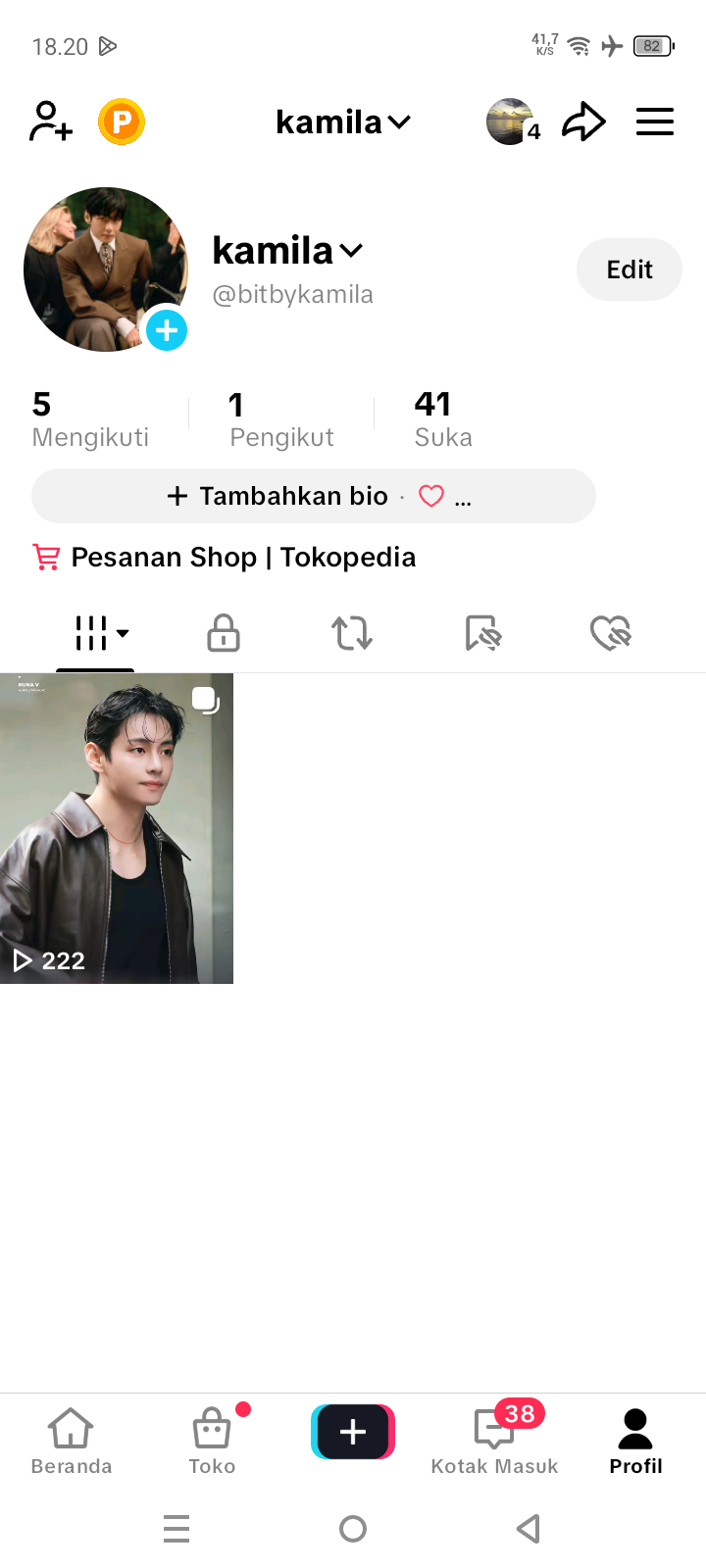Open the video with 222 views

pos(117,828)
